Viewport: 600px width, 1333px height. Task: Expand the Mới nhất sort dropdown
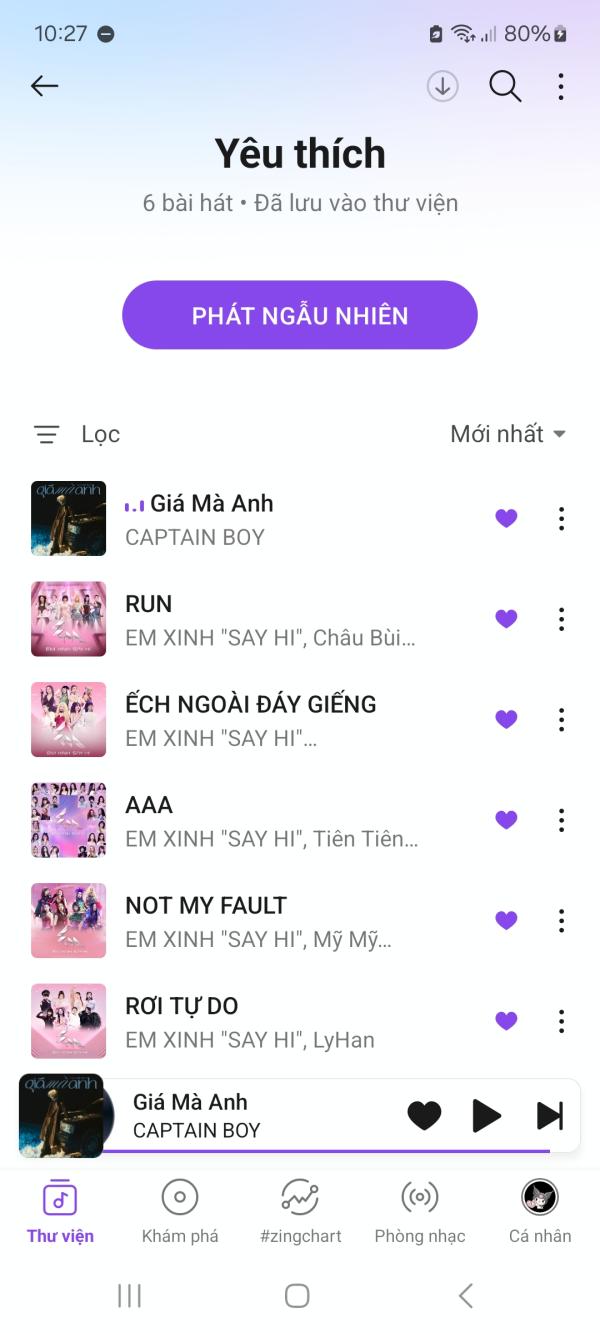508,434
